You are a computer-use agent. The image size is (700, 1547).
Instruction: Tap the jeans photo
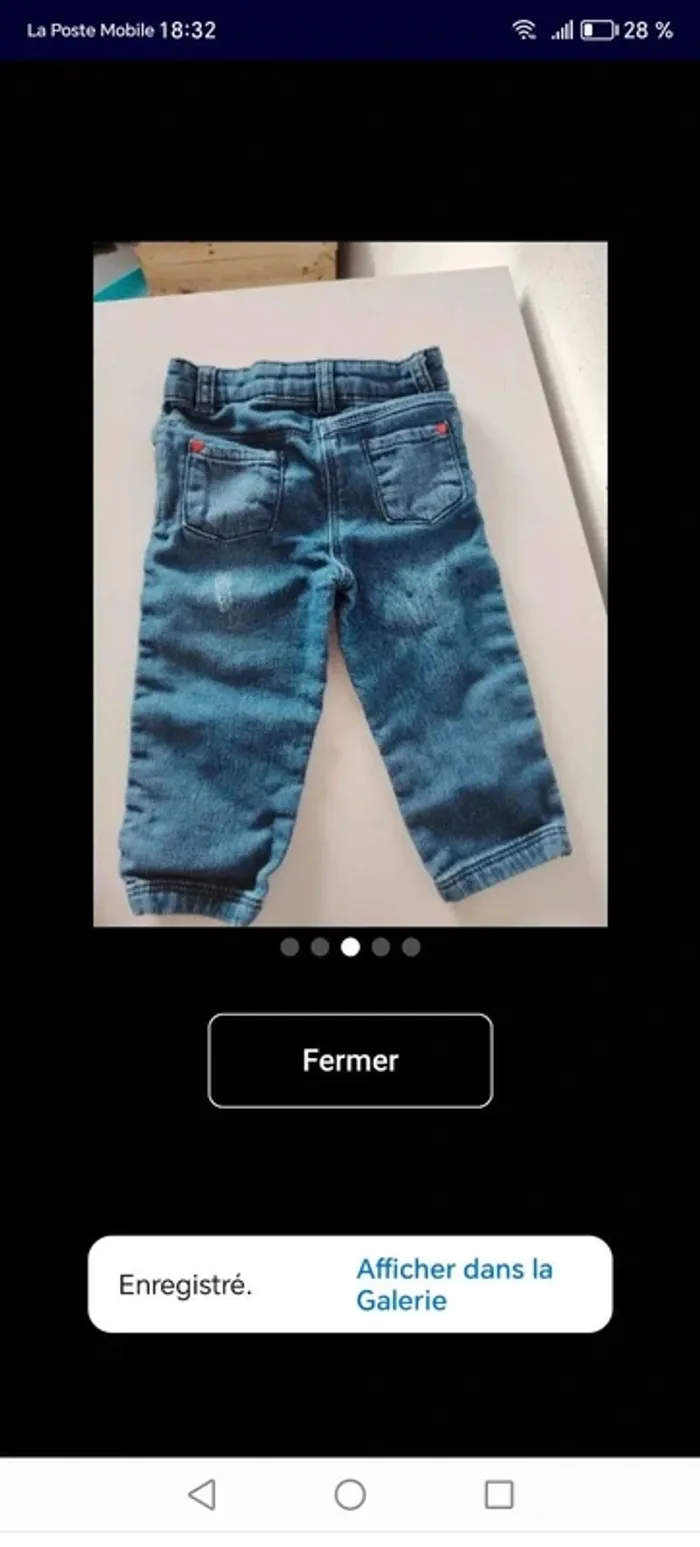[350, 583]
